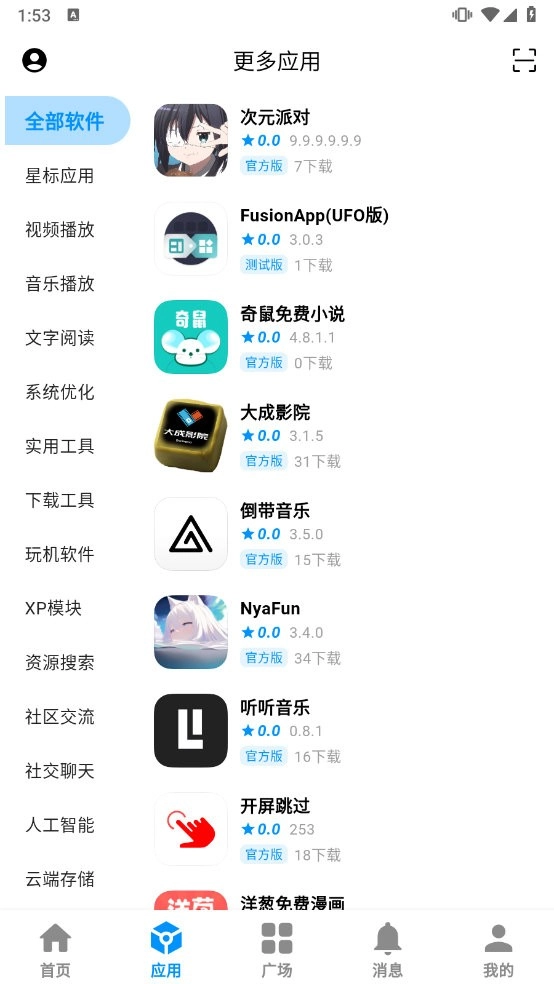Tap the 倒带音乐 app entry

349,534
